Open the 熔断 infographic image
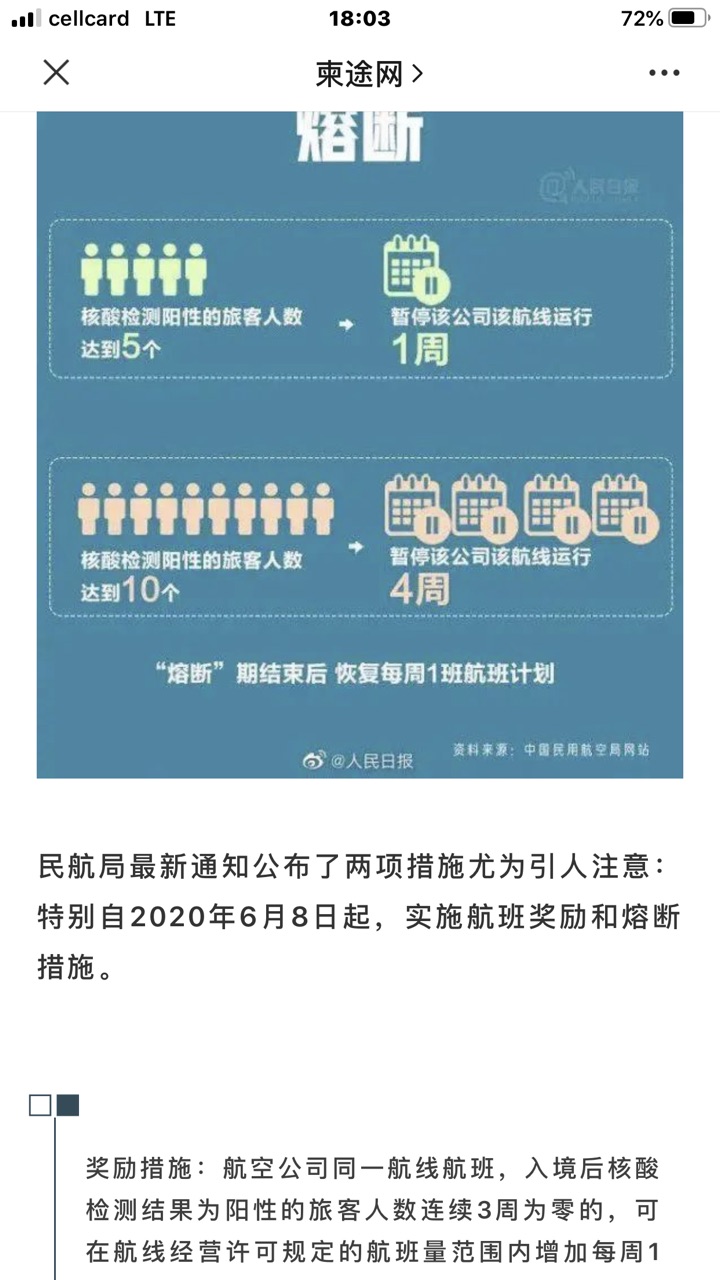This screenshot has height=1280, width=720. point(360,445)
